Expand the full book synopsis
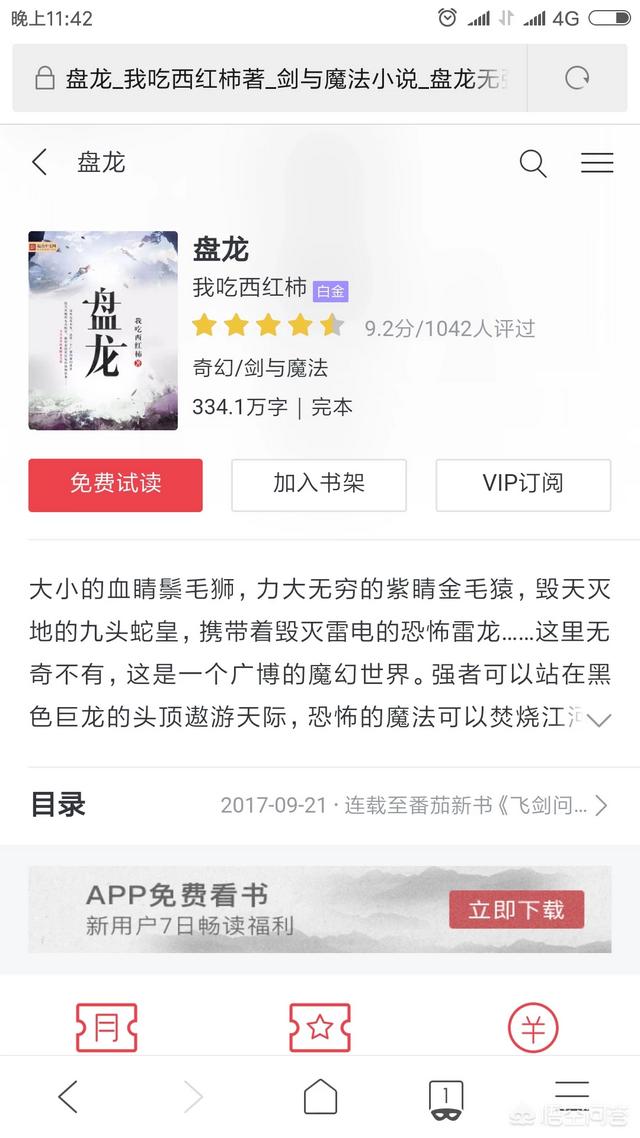640x1138 pixels. coord(599,720)
